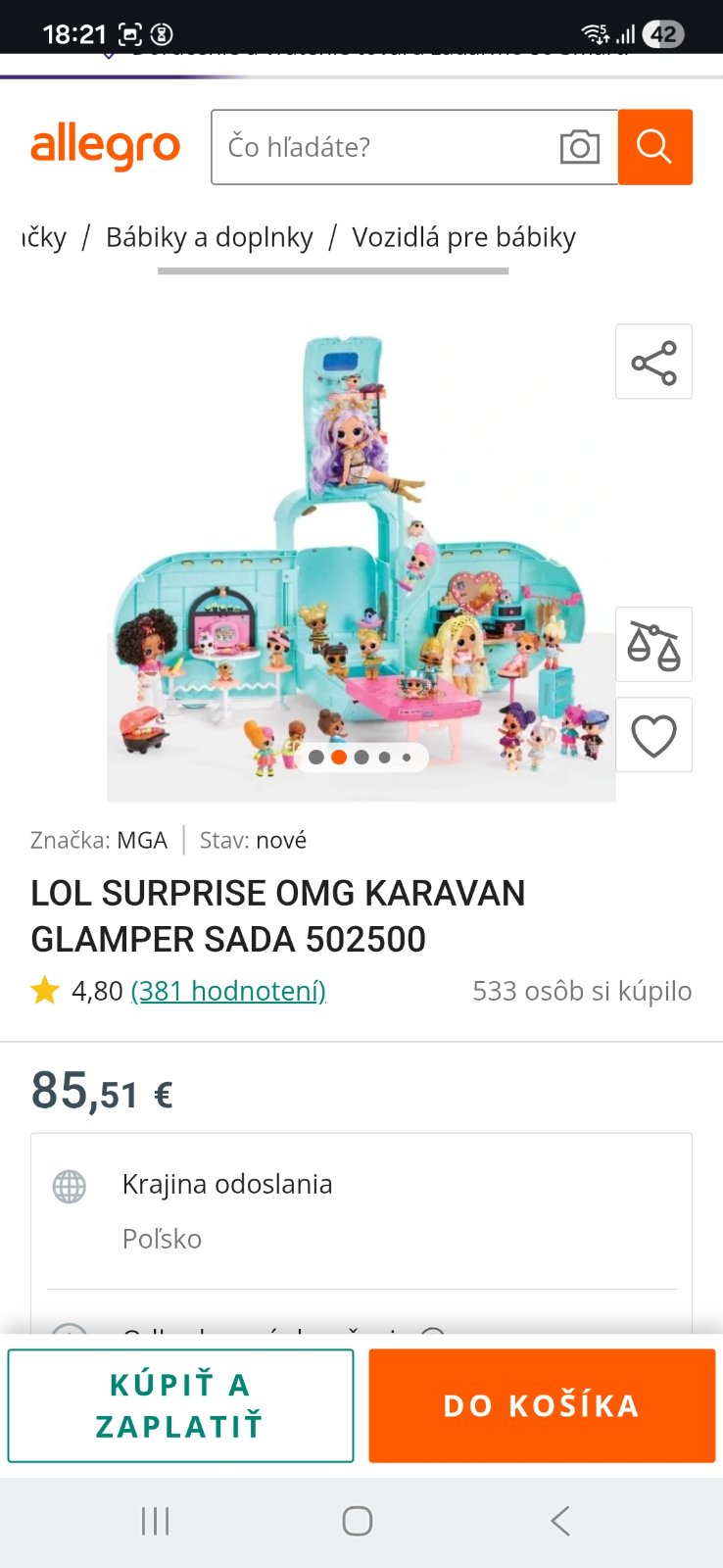Viewport: 723px width, 1568px height.
Task: Open the product image gallery
Action: 361,568
